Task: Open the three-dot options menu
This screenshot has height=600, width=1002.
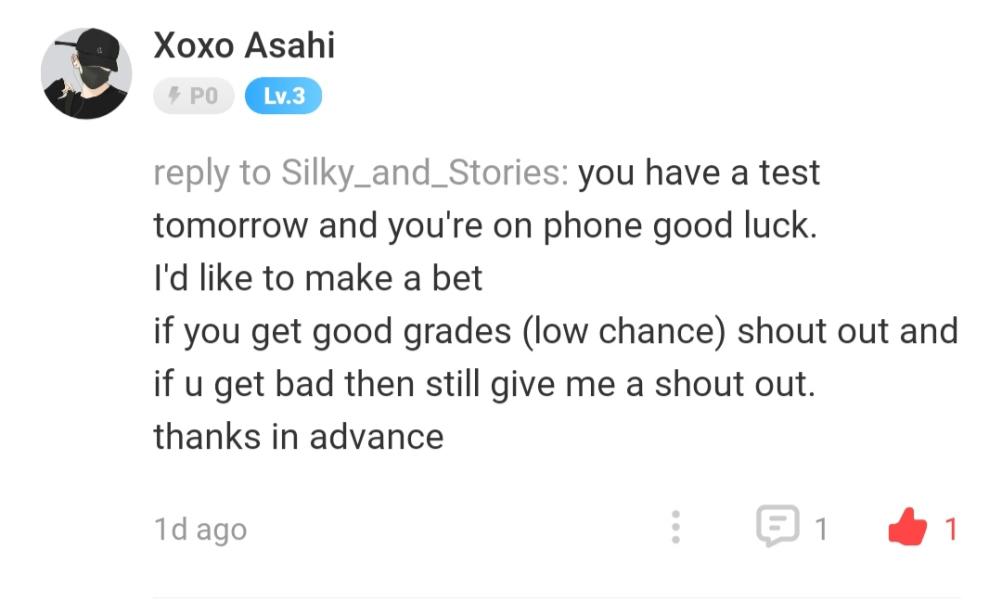Action: 676,527
